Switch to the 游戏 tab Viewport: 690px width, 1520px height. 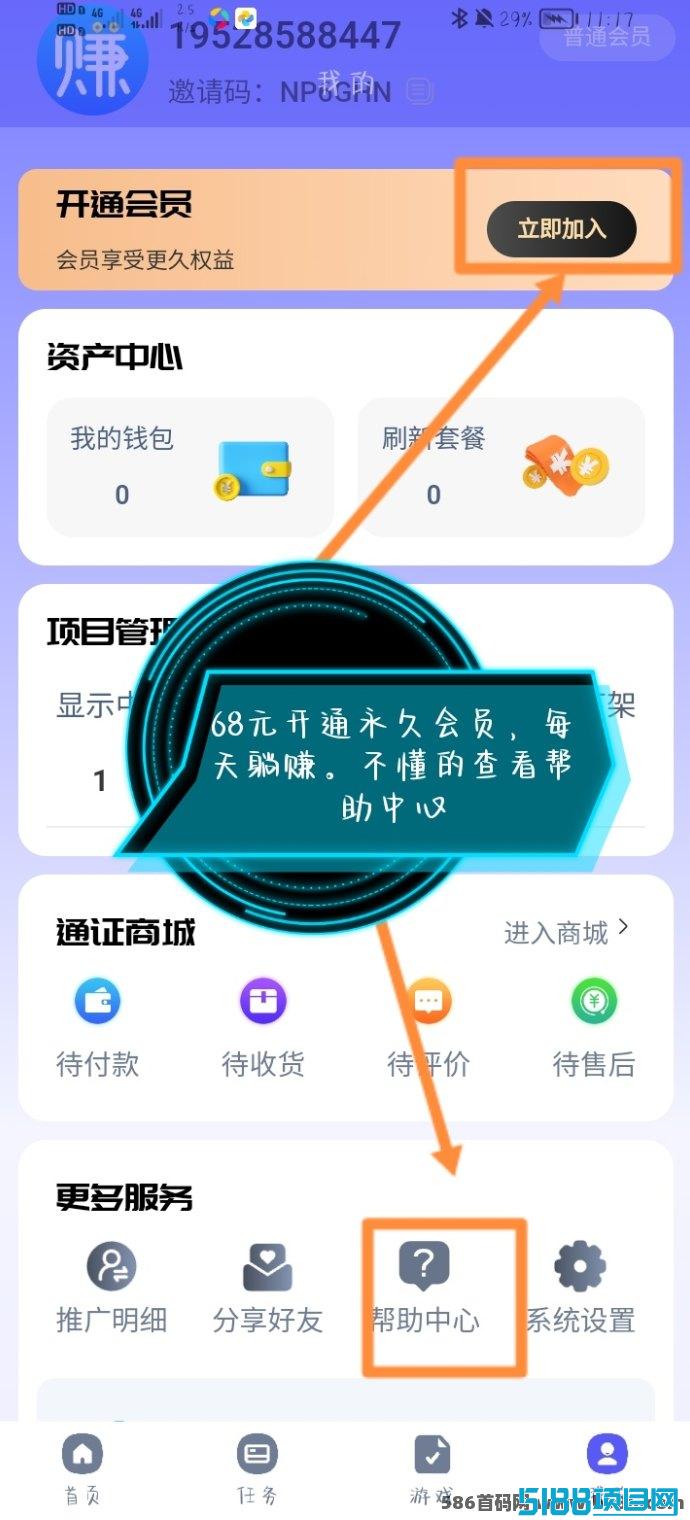[432, 1469]
